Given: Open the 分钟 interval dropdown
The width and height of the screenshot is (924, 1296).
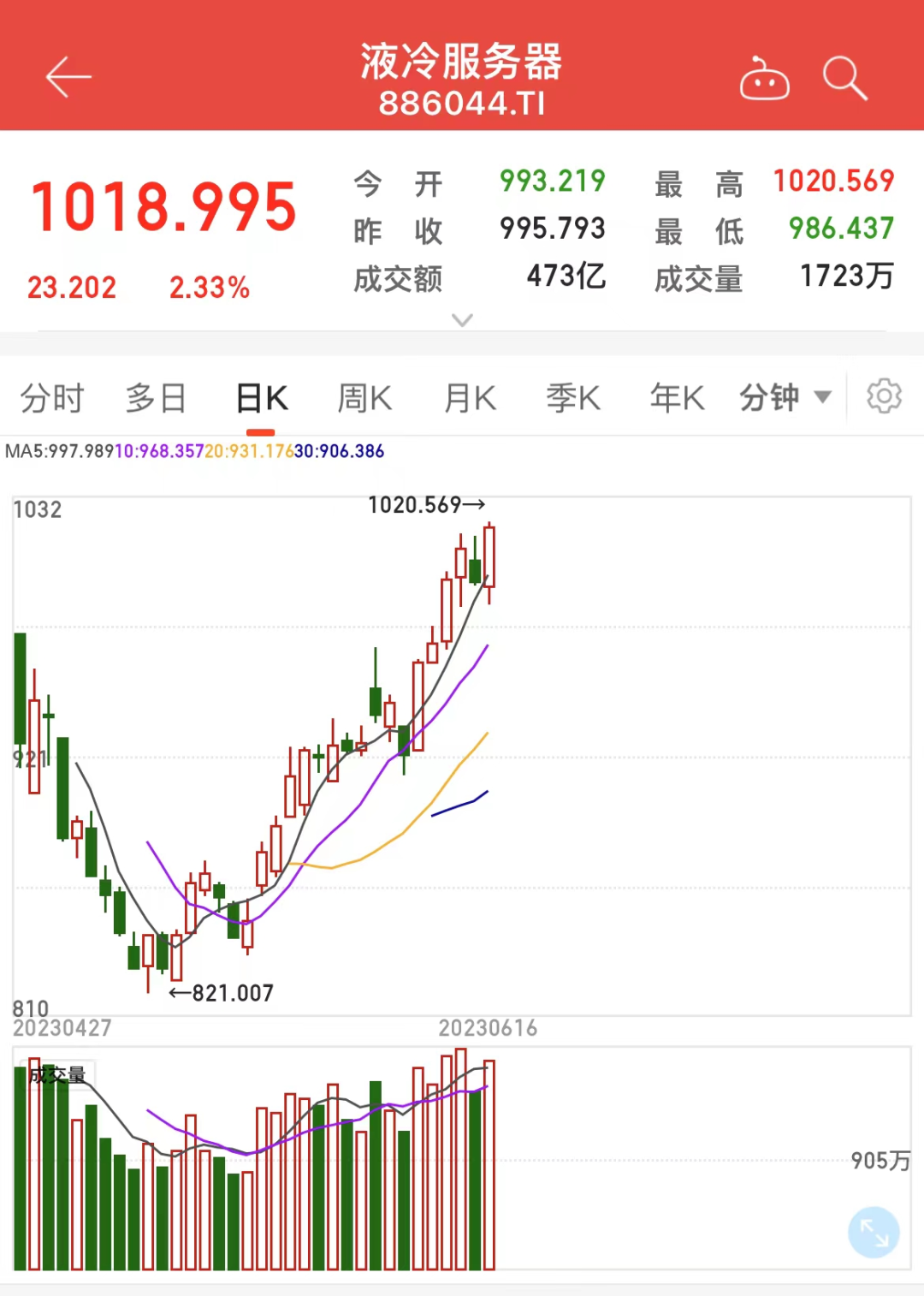Looking at the screenshot, I should [x=785, y=397].
